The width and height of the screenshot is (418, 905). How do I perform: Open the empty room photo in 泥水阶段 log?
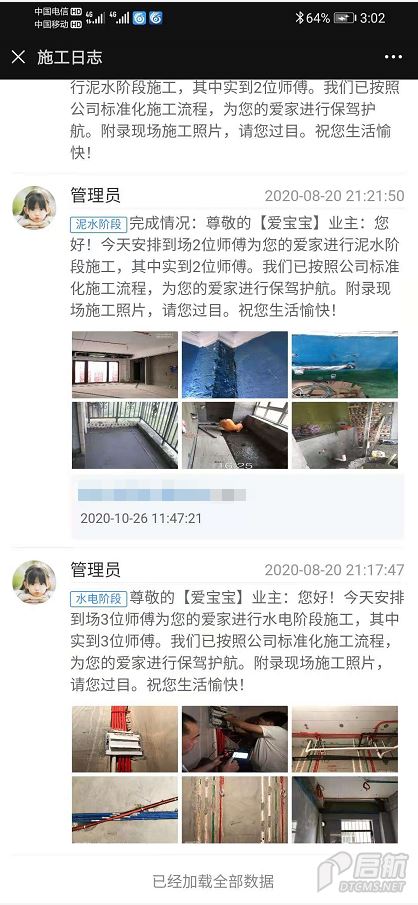(x=125, y=365)
